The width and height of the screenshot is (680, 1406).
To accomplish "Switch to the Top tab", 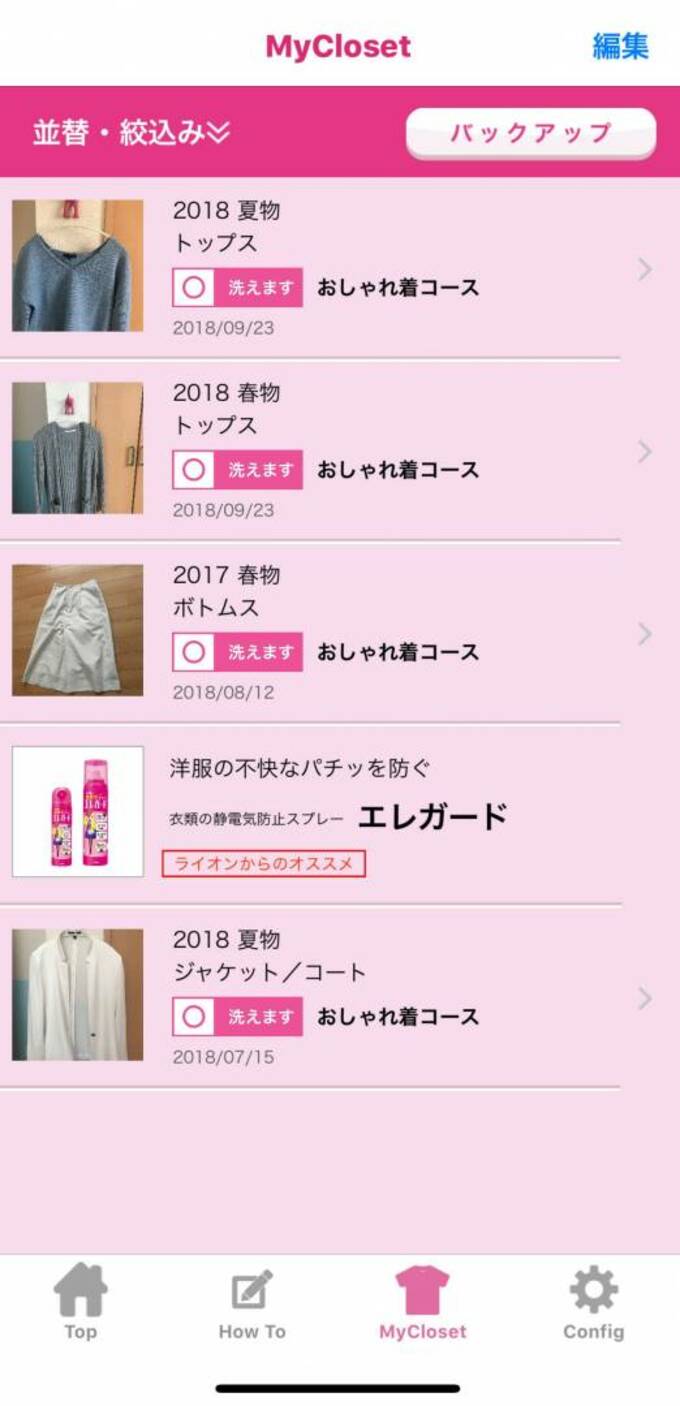I will point(80,1302).
